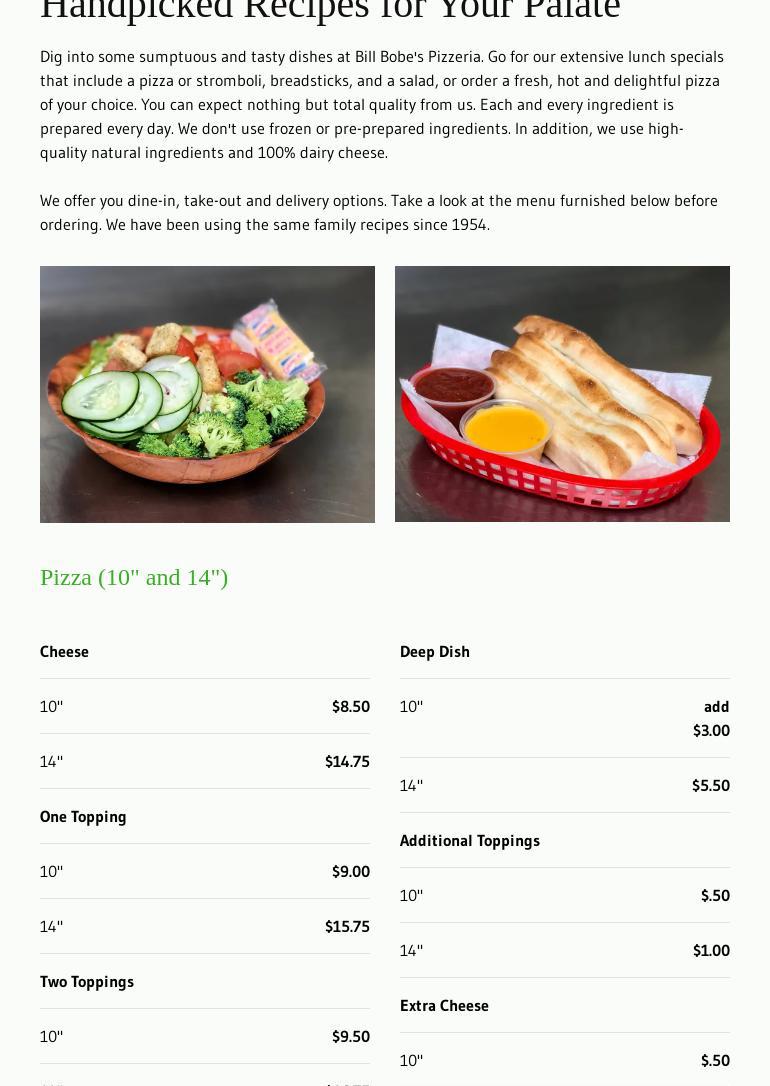
Task: Open the salad bowl photo
Action: coord(207,394)
